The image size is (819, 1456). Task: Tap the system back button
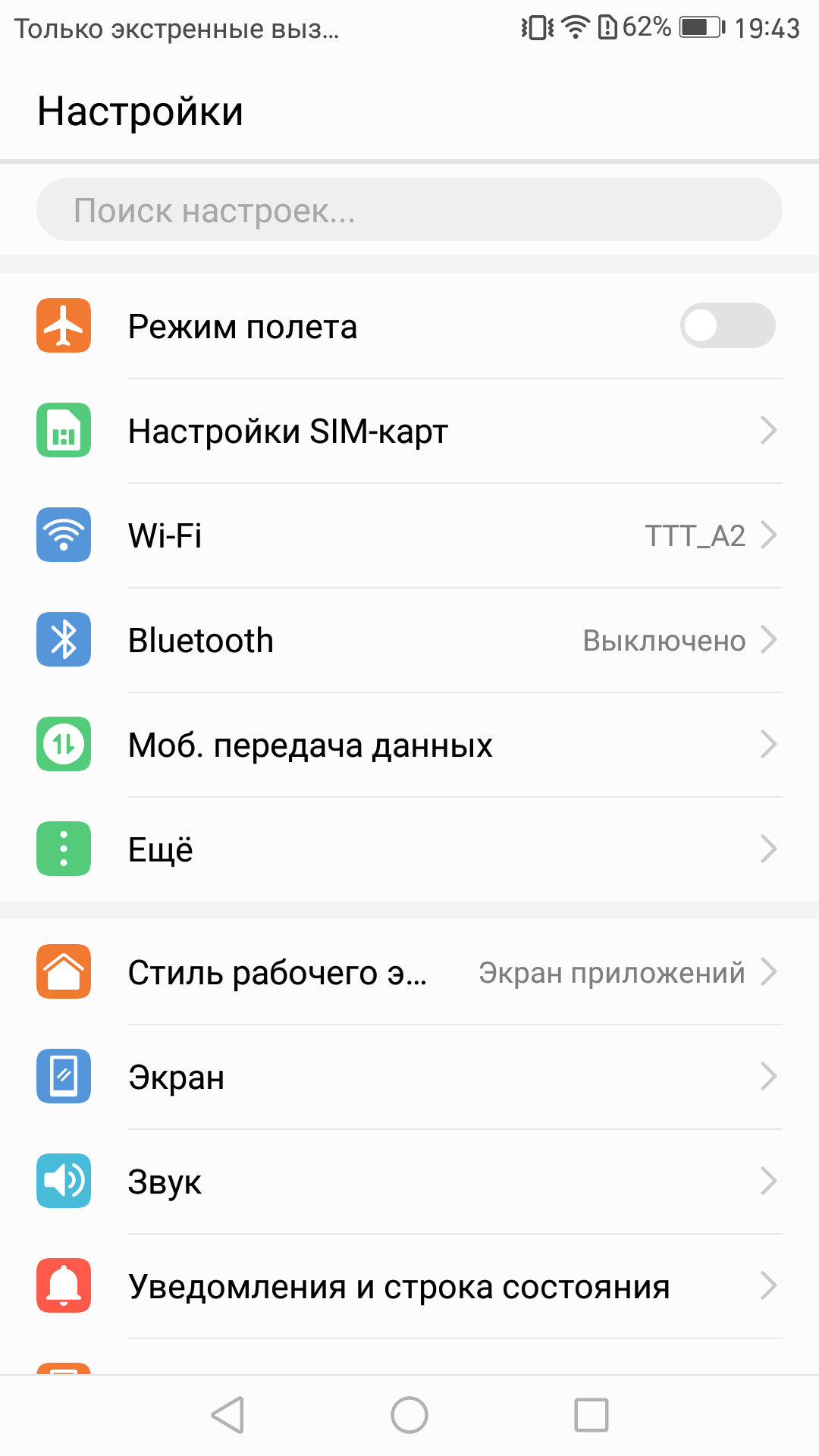pyautogui.click(x=227, y=1415)
